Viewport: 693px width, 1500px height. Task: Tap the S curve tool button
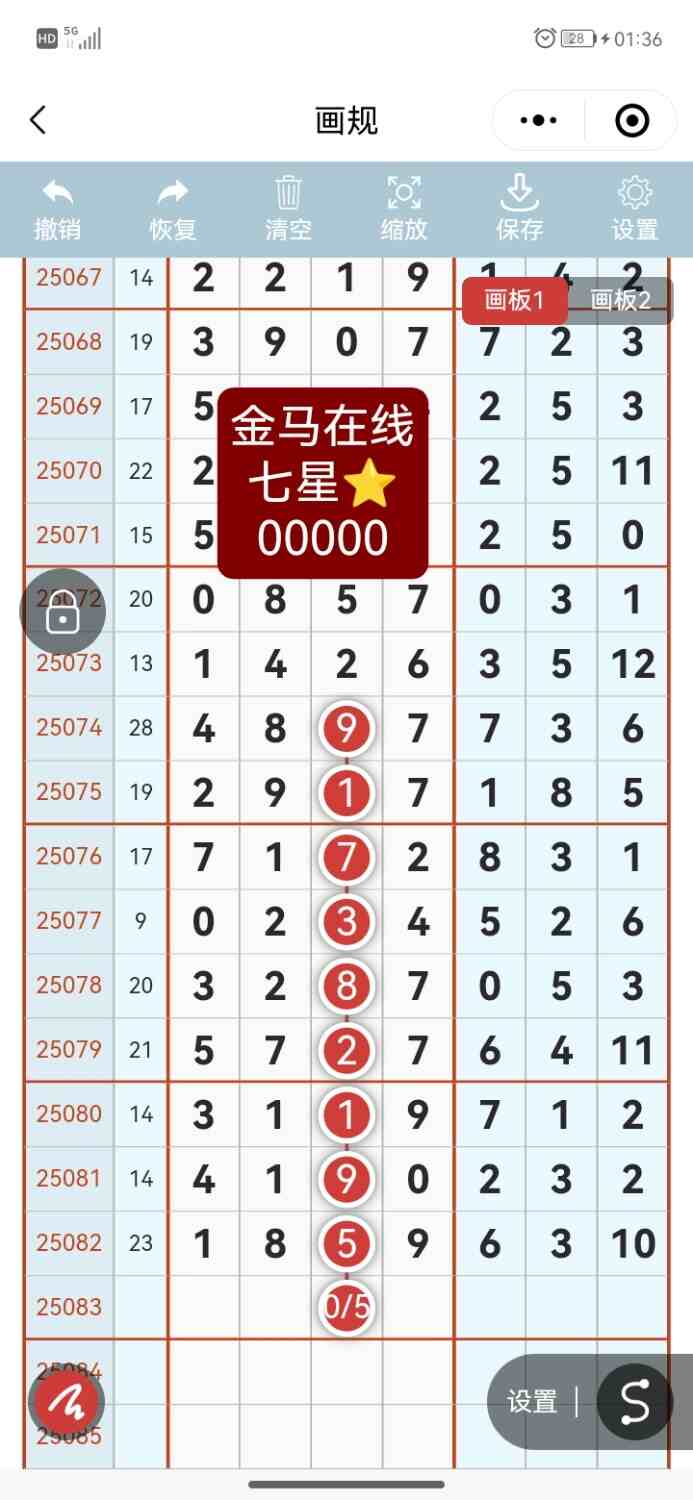pos(635,1402)
